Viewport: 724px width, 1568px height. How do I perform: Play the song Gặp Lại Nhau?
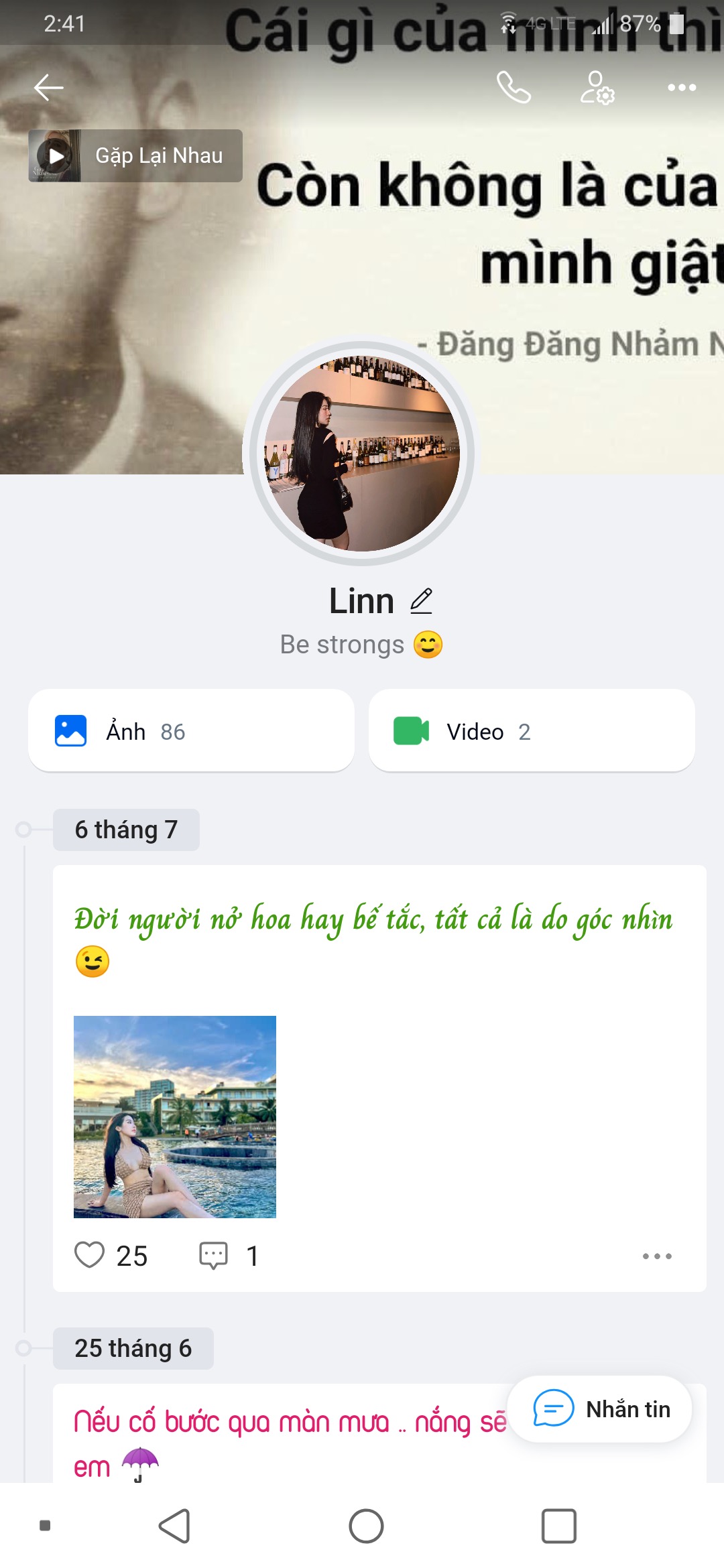point(56,156)
